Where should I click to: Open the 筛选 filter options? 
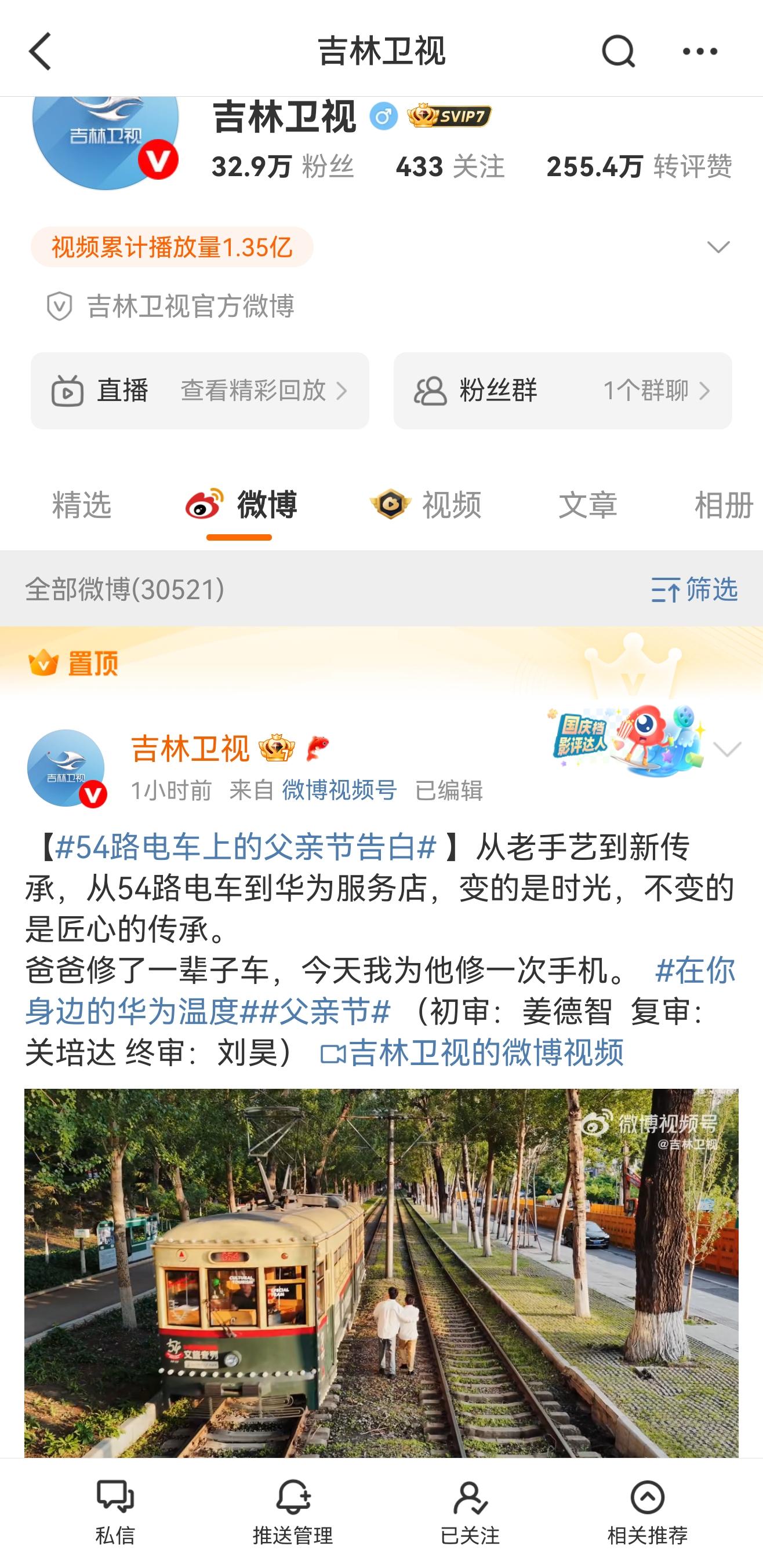694,589
